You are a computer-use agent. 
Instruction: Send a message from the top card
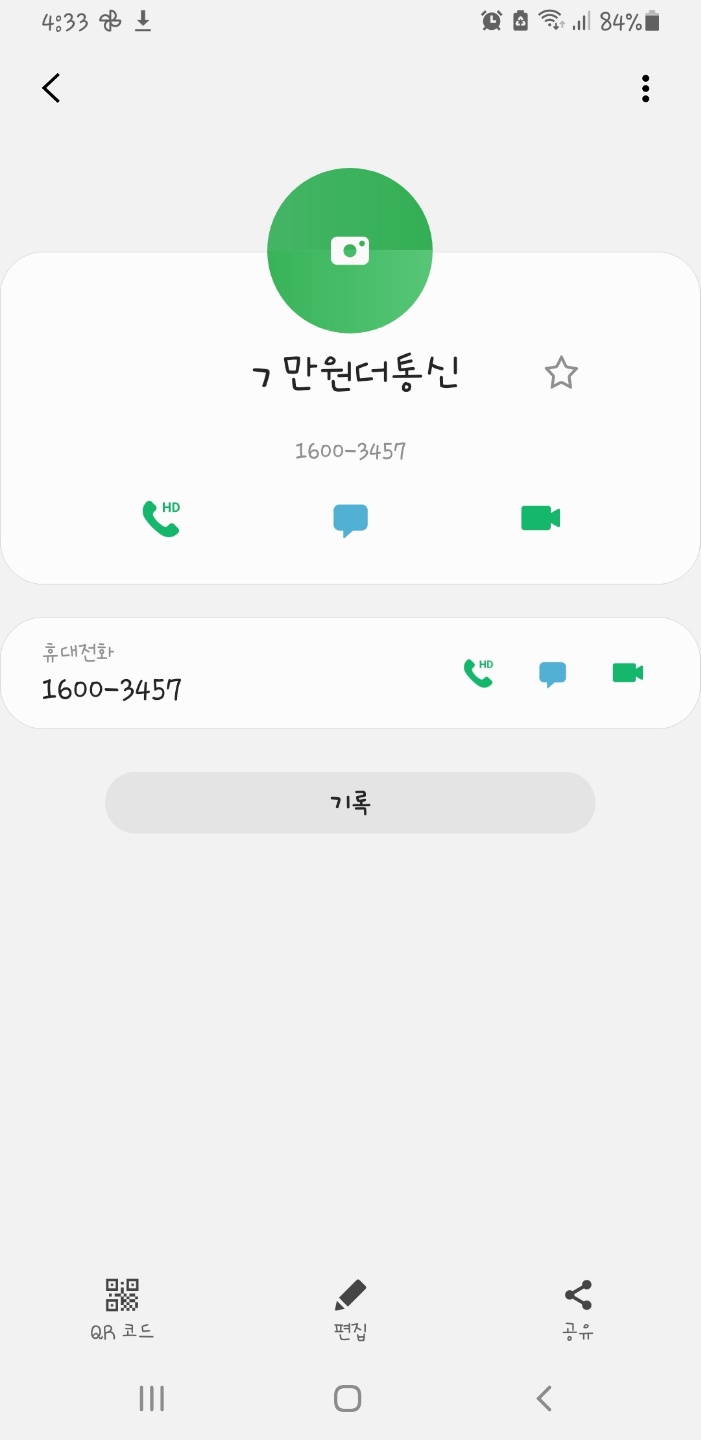(x=350, y=519)
